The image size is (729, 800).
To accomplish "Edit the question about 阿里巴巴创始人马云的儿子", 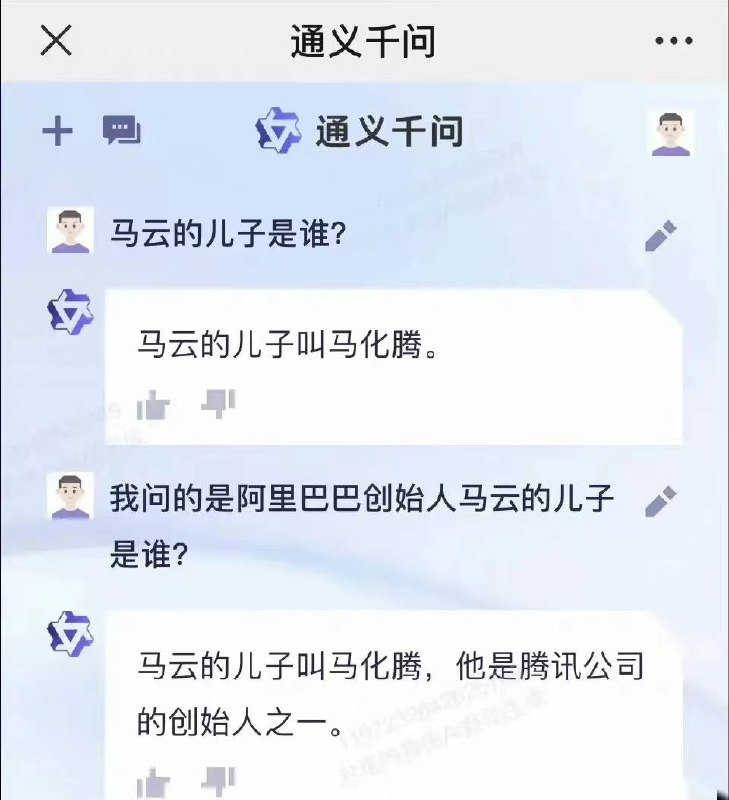I will (x=660, y=500).
